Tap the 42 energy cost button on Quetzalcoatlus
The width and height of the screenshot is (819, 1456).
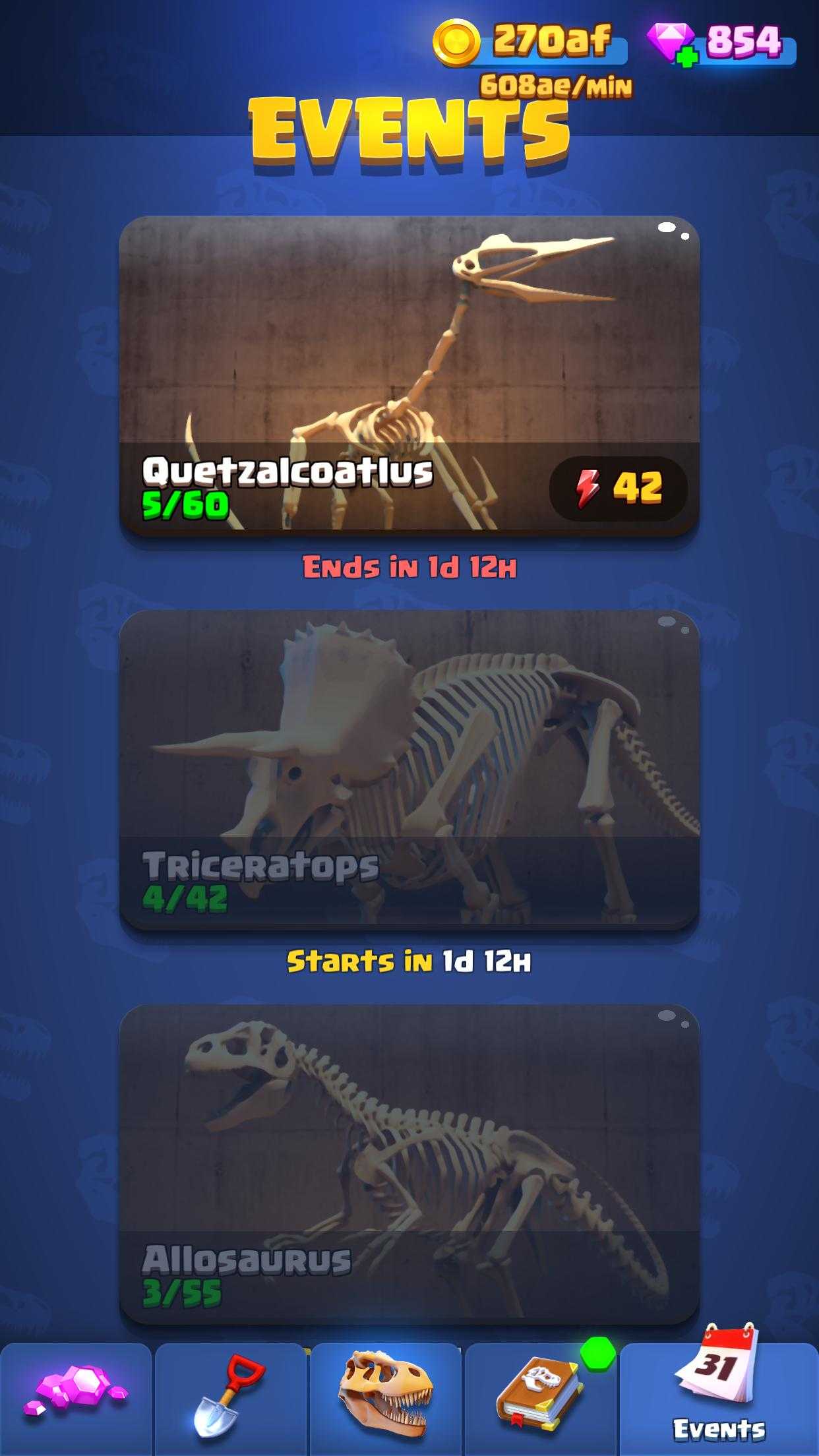618,489
